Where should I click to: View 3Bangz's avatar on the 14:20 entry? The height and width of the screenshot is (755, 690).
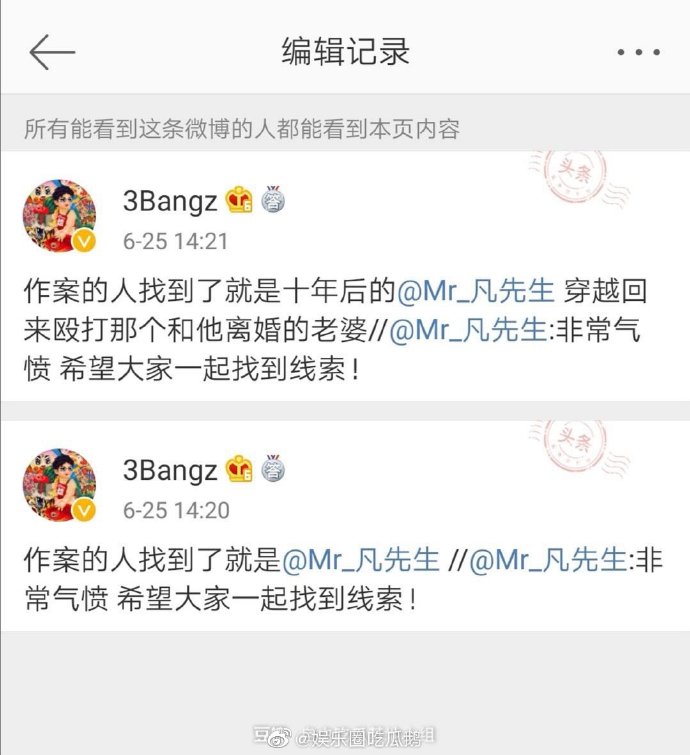point(60,486)
